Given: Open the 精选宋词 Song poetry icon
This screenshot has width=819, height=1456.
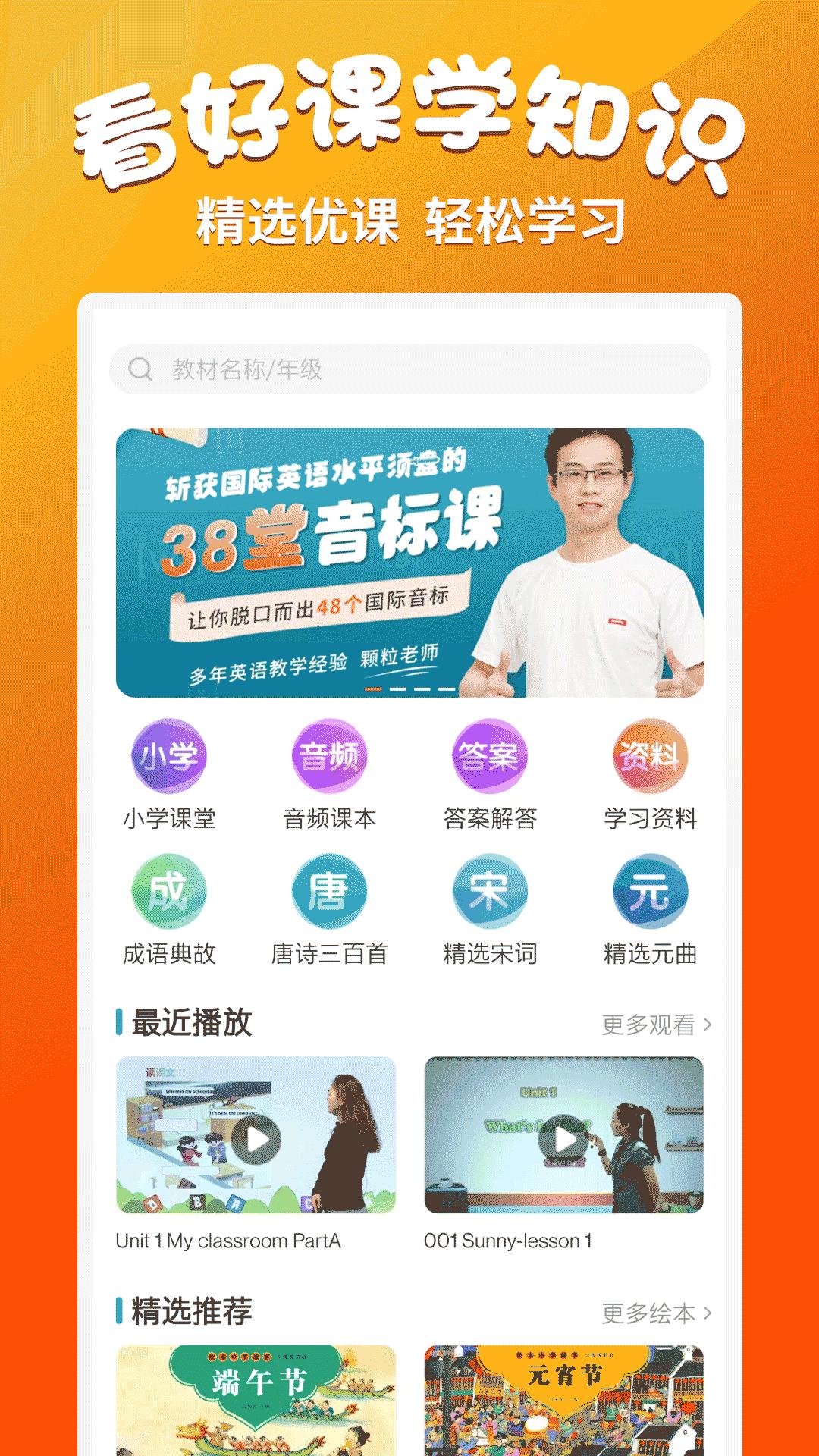Looking at the screenshot, I should 489,891.
